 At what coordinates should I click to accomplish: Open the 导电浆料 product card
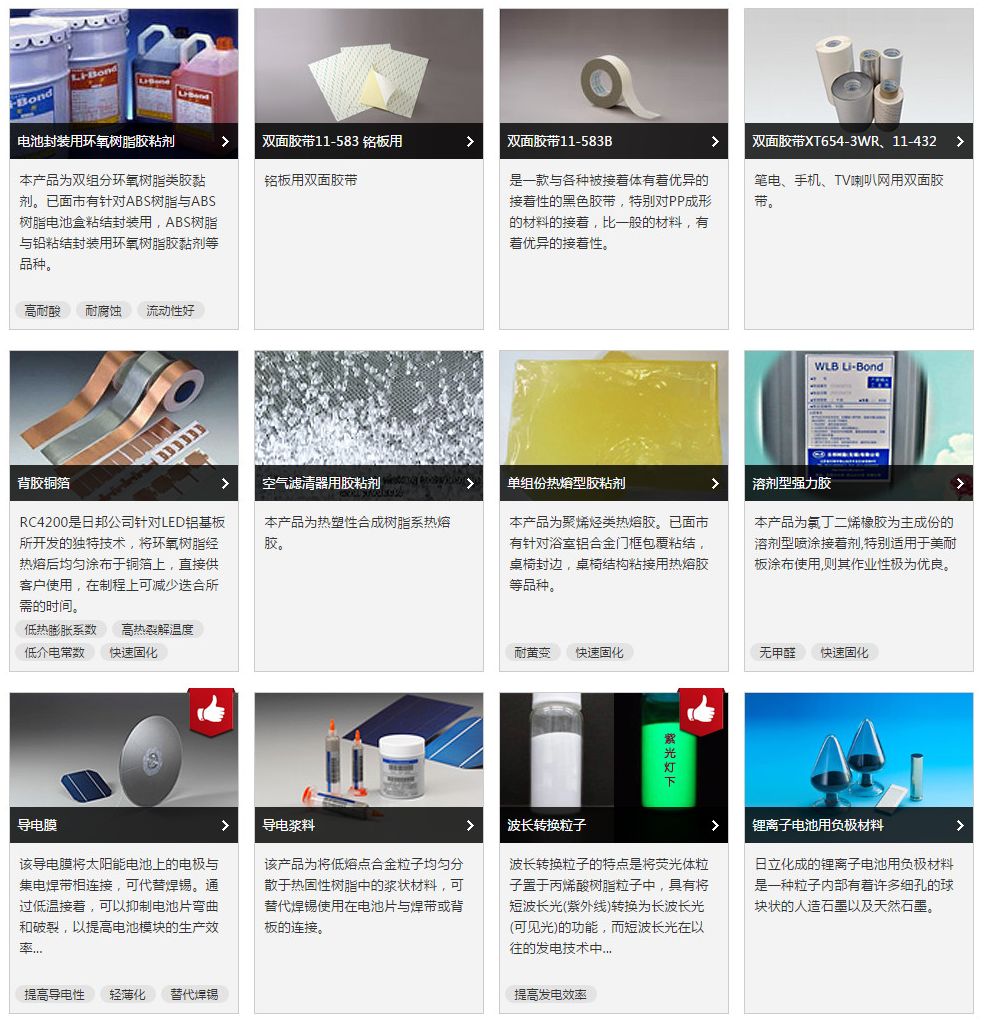(x=368, y=825)
